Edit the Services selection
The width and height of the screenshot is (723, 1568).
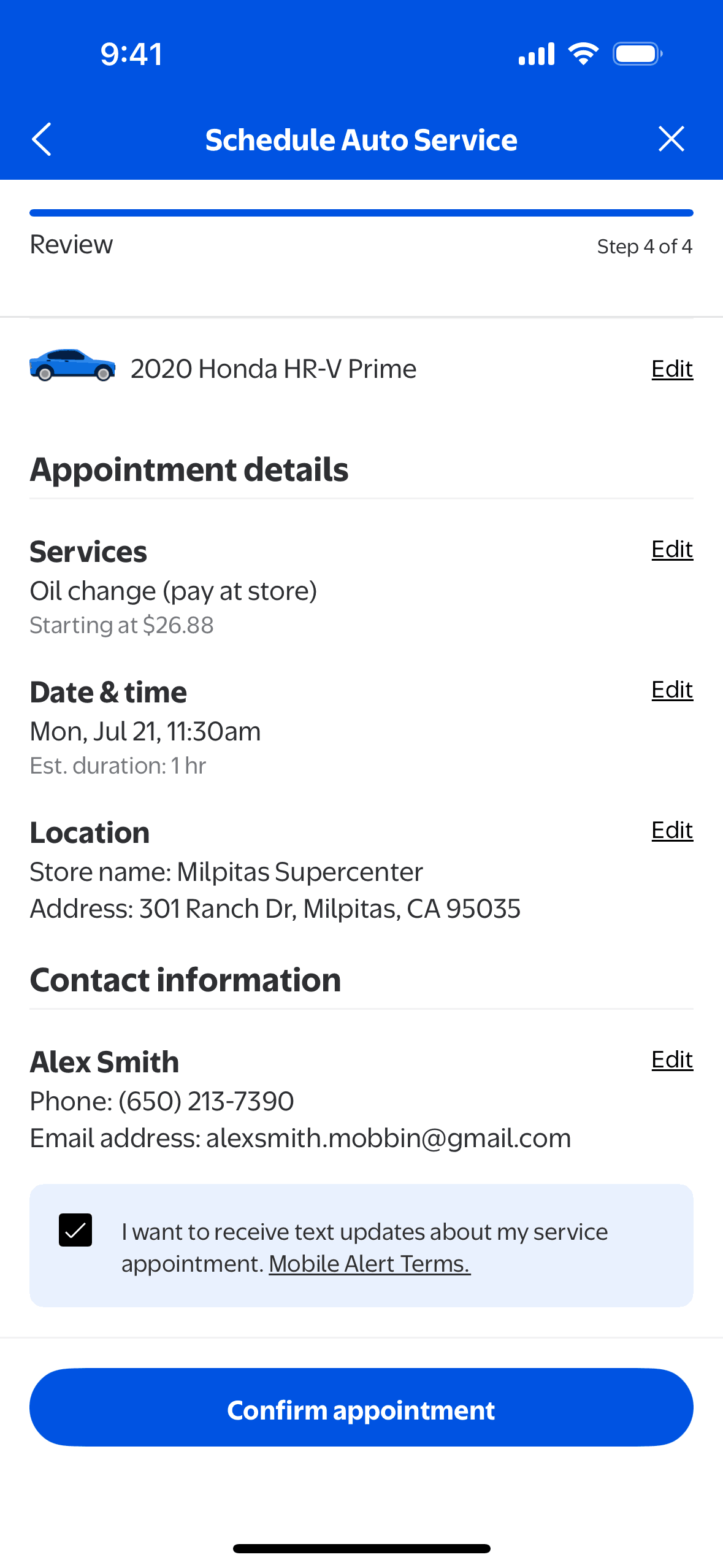pyautogui.click(x=671, y=550)
